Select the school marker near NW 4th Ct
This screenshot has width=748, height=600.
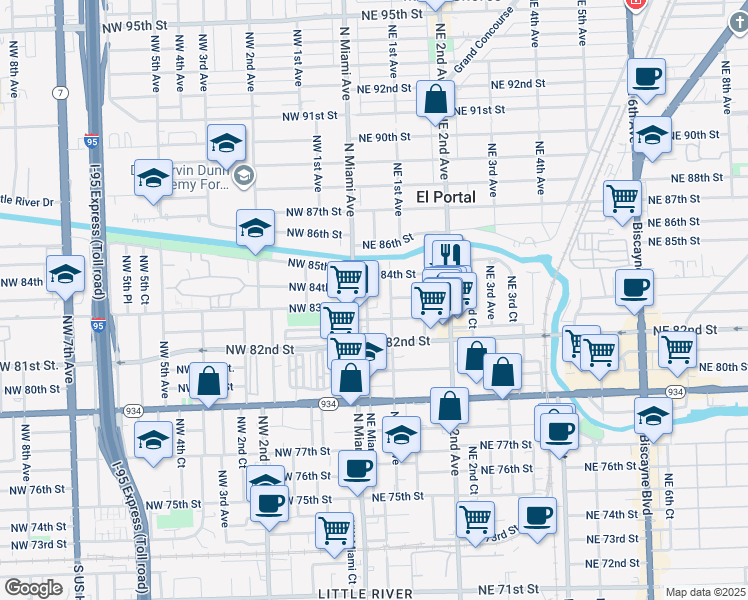[x=152, y=440]
